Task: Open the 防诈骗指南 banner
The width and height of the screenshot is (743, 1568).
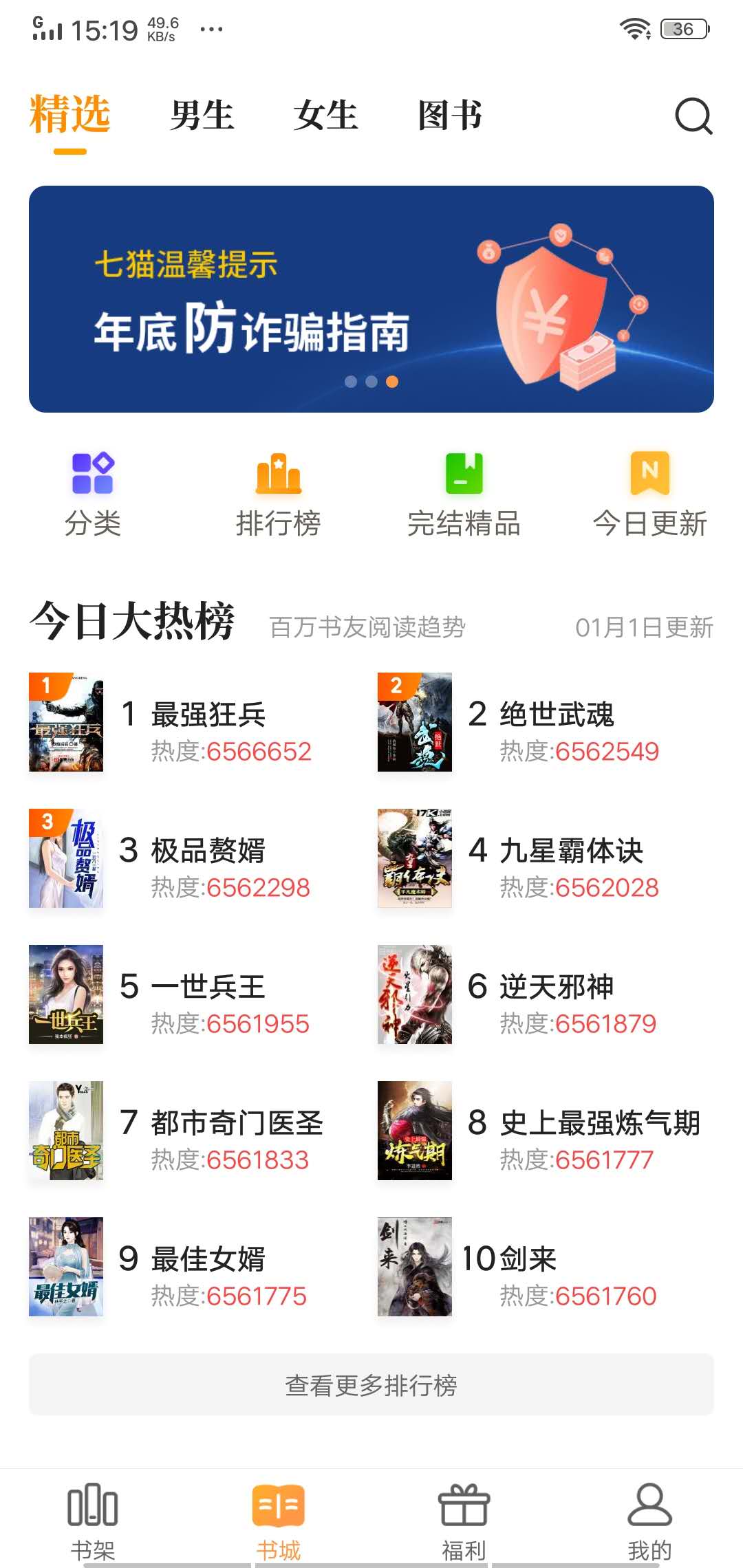Action: click(x=371, y=297)
